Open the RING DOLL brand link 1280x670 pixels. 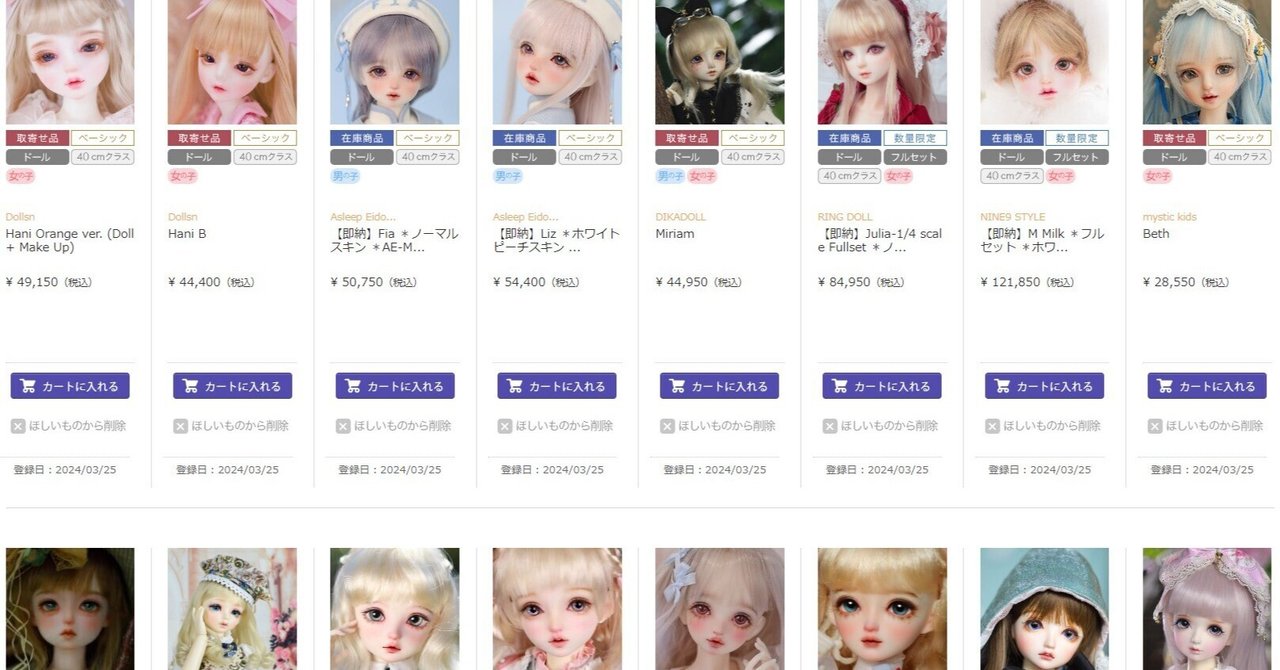(x=845, y=217)
